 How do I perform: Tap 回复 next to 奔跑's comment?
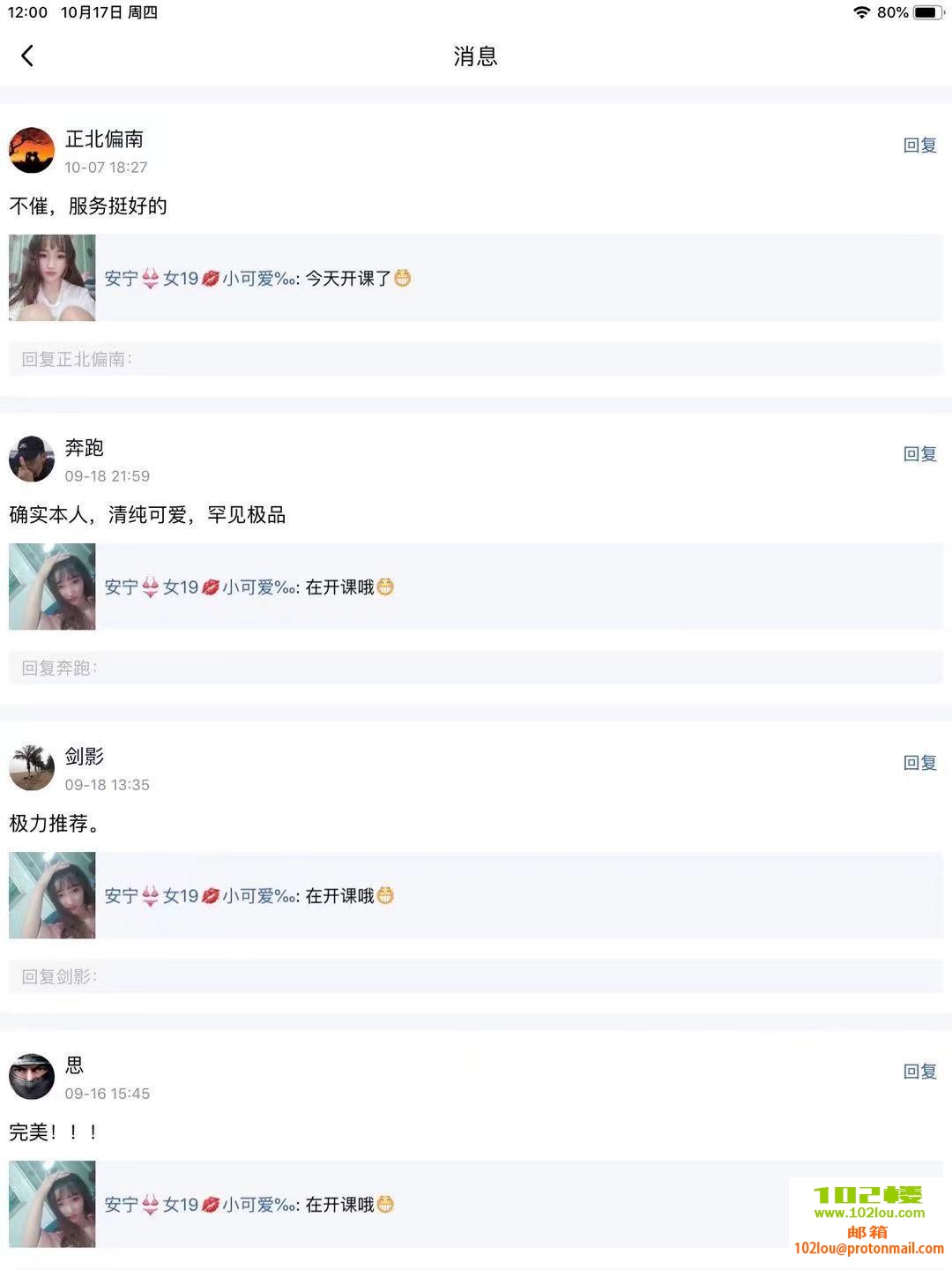click(x=919, y=454)
